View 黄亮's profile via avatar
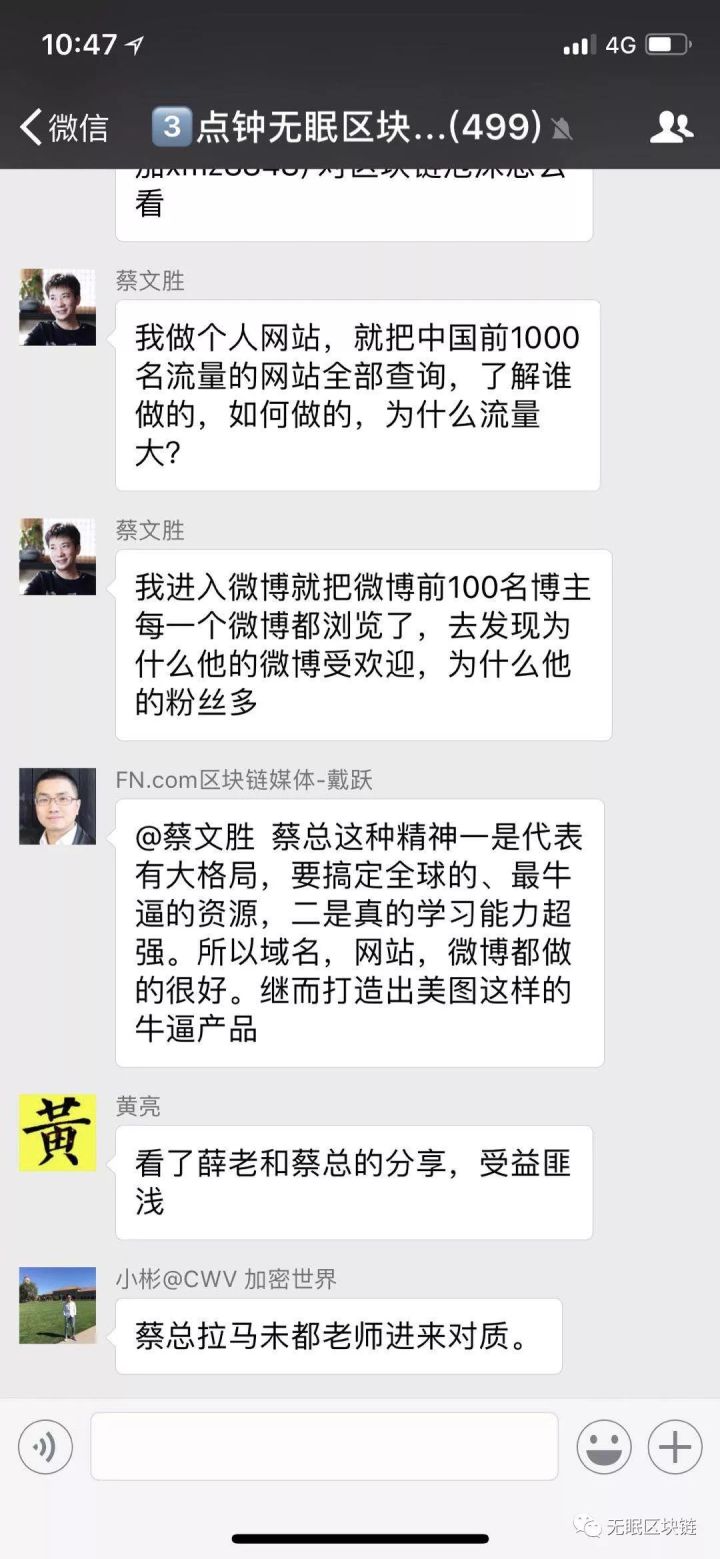The image size is (720, 1559). pyautogui.click(x=57, y=1132)
